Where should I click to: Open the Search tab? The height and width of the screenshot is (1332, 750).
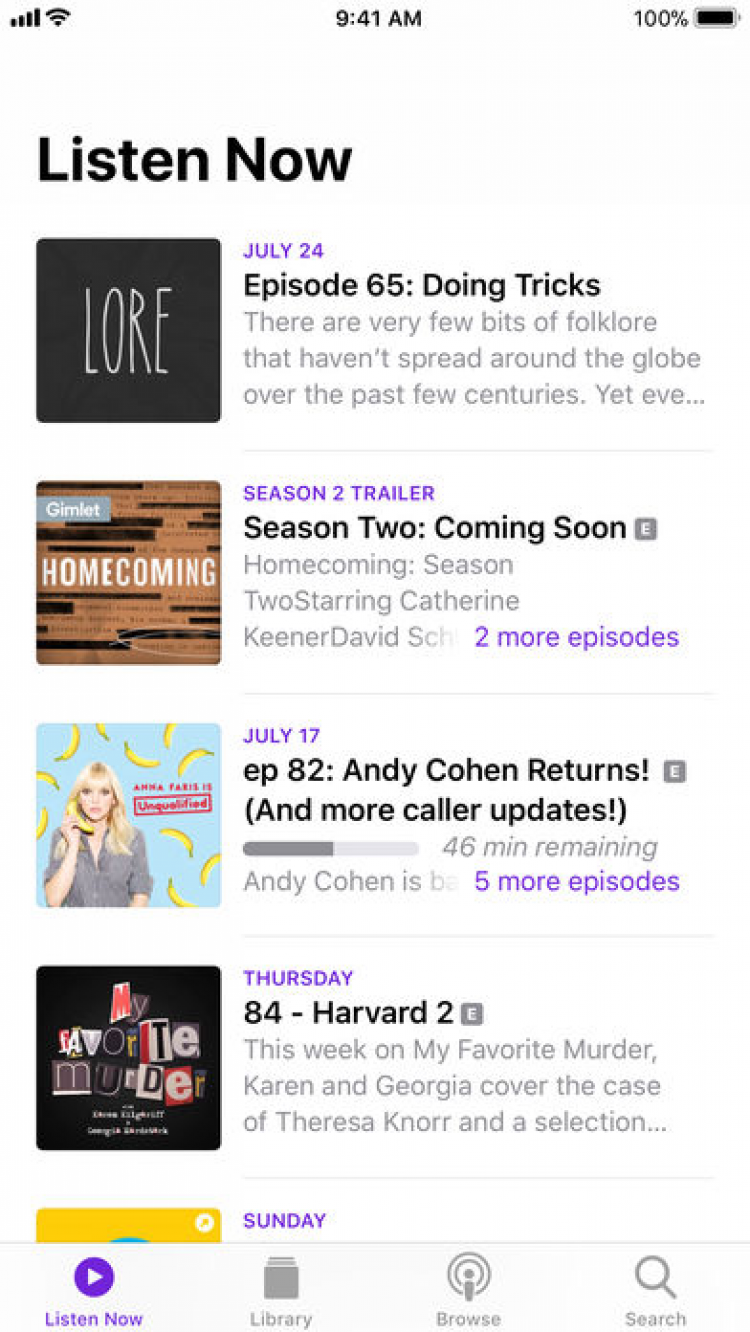pyautogui.click(x=655, y=1291)
